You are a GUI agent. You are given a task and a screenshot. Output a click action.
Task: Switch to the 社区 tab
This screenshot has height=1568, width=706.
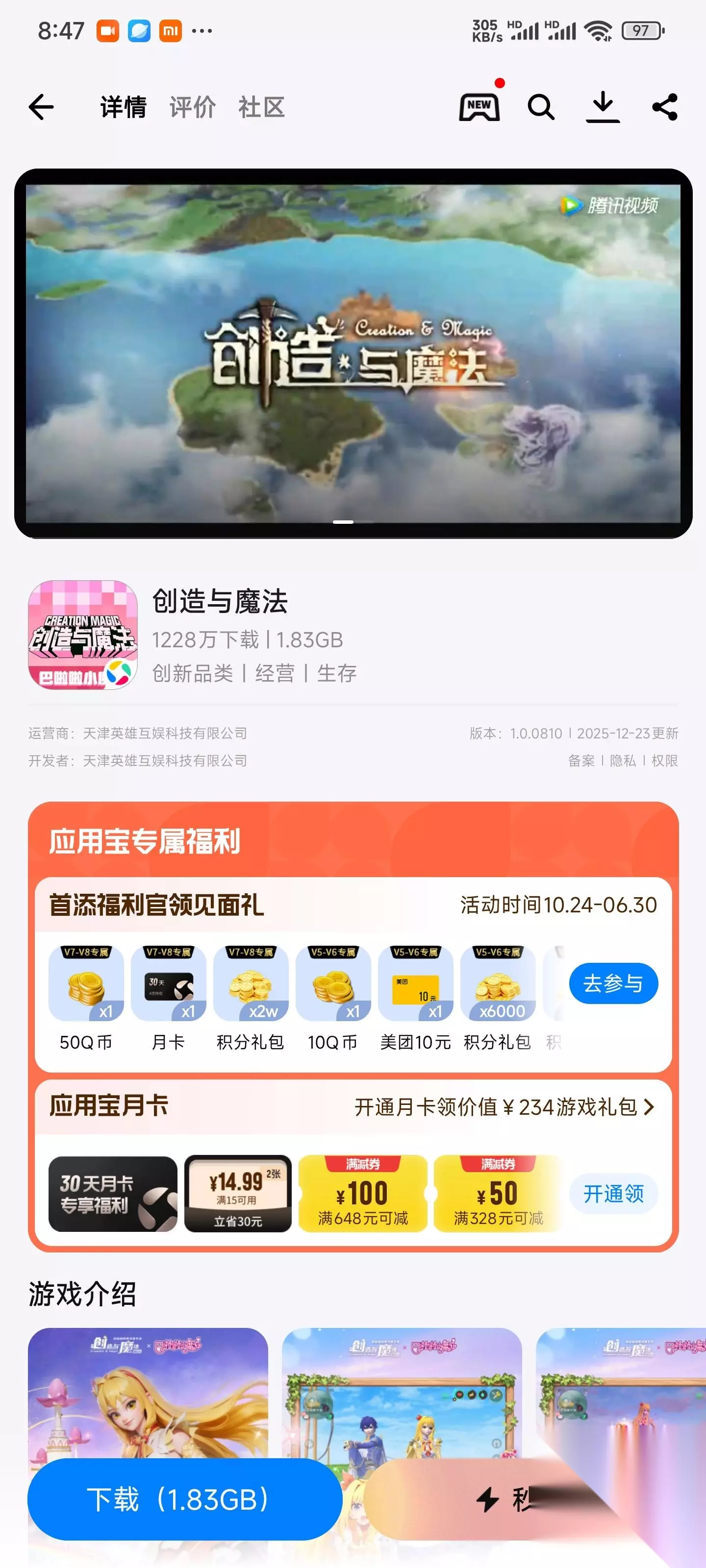(x=261, y=107)
